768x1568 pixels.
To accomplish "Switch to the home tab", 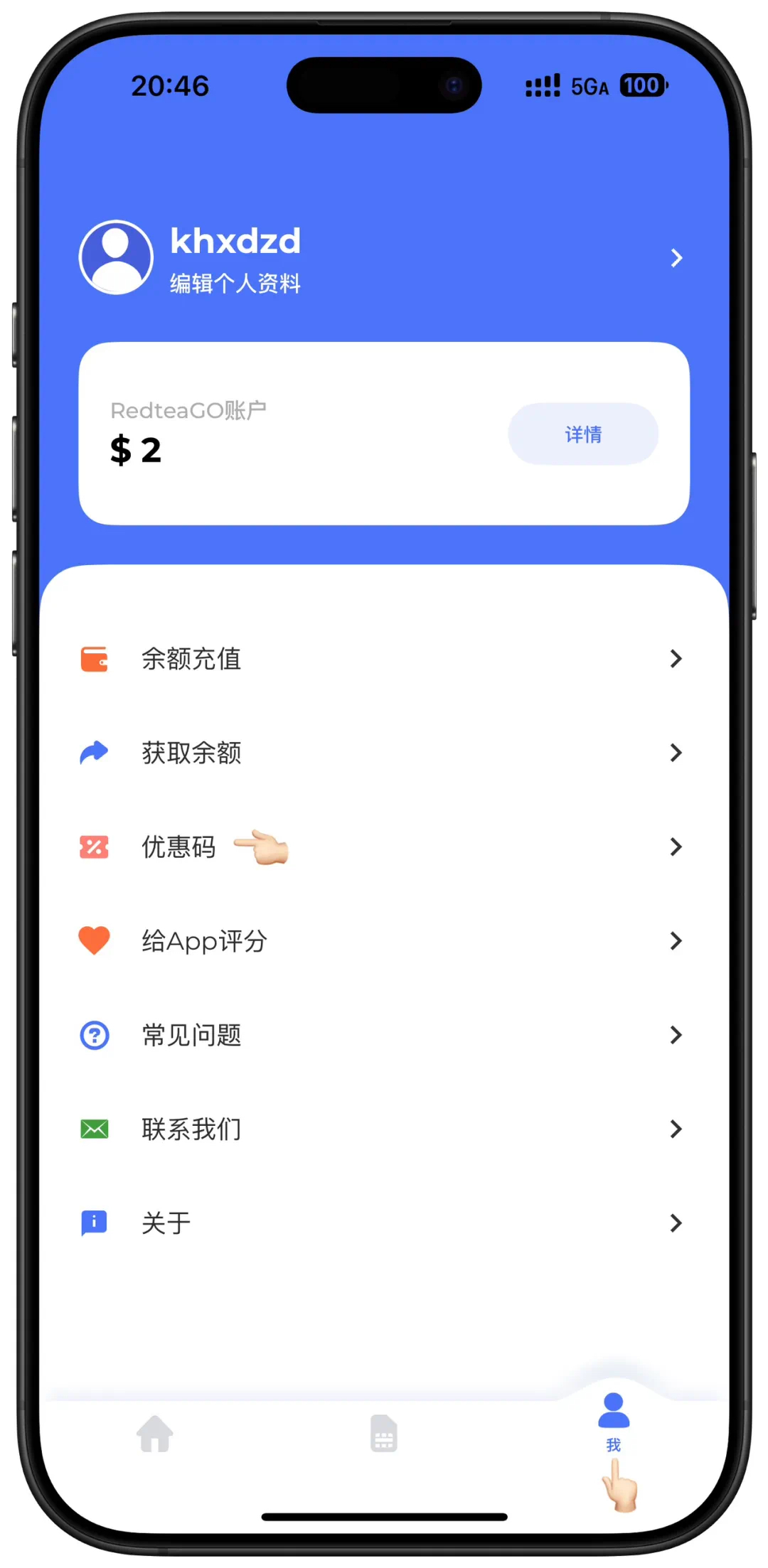I will click(155, 1433).
